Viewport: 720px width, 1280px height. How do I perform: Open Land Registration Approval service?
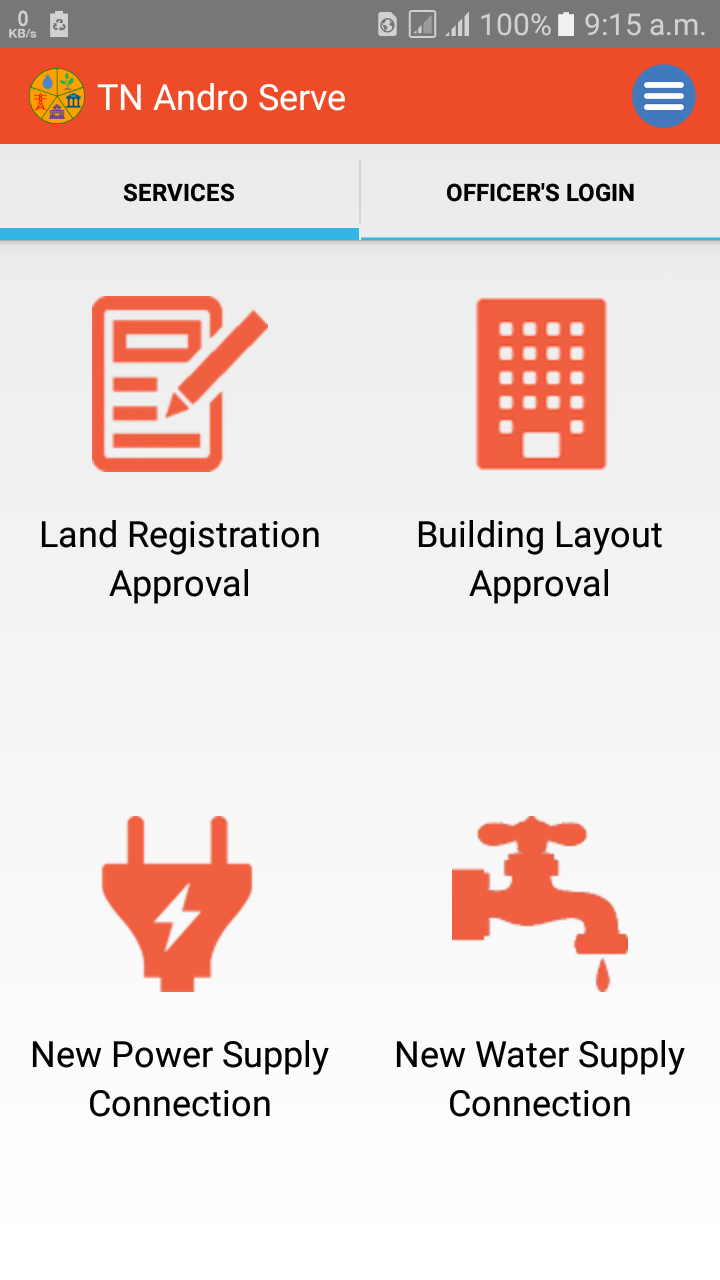pos(180,448)
